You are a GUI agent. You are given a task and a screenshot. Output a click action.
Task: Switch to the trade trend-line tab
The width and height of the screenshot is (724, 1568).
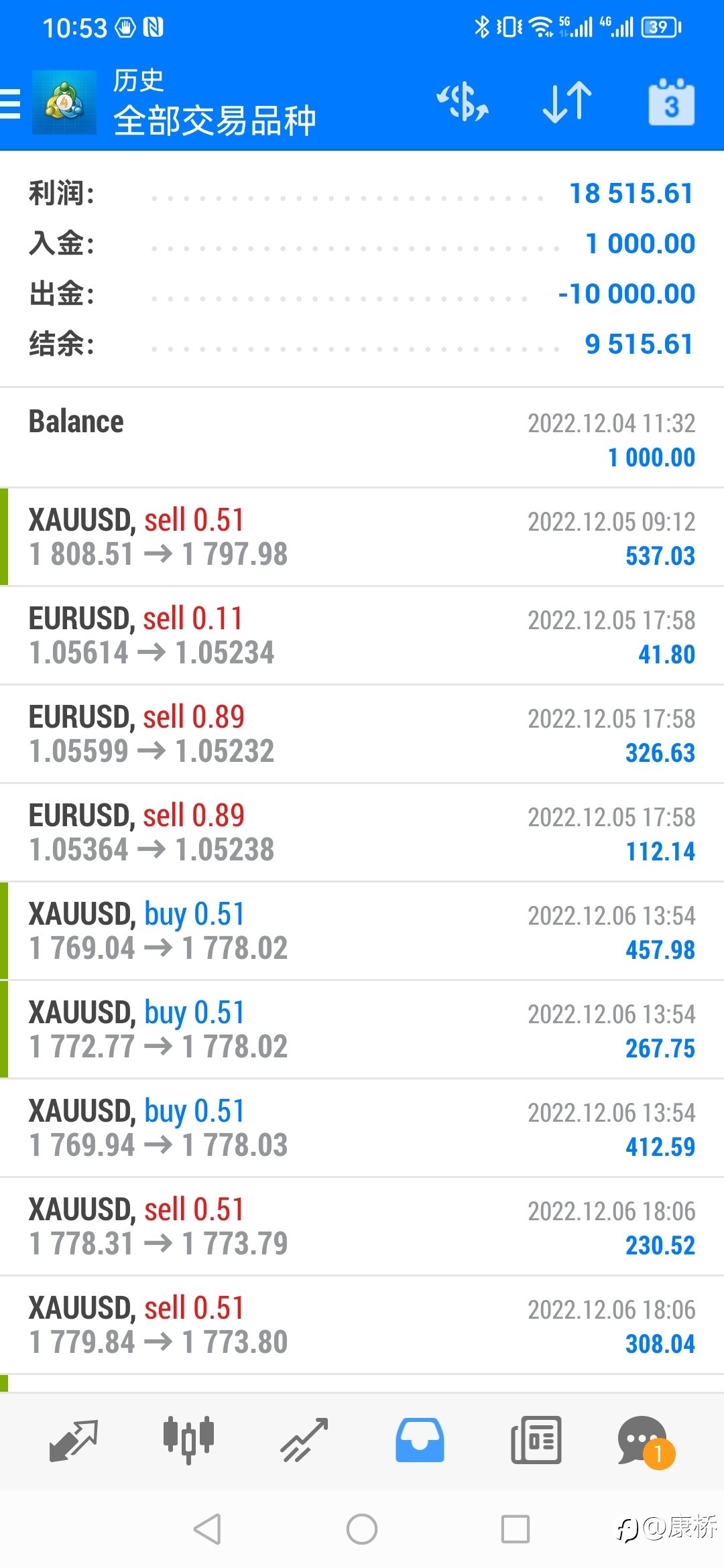[x=304, y=1441]
